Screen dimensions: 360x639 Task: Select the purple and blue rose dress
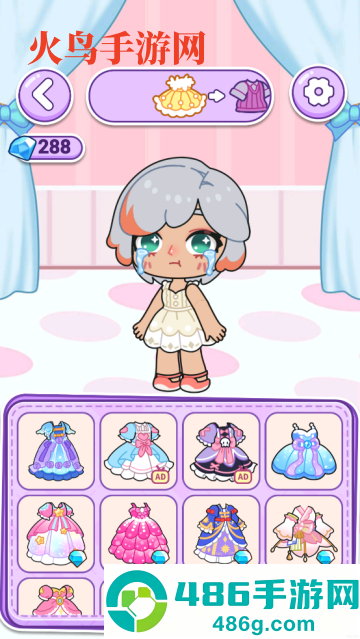56,451
